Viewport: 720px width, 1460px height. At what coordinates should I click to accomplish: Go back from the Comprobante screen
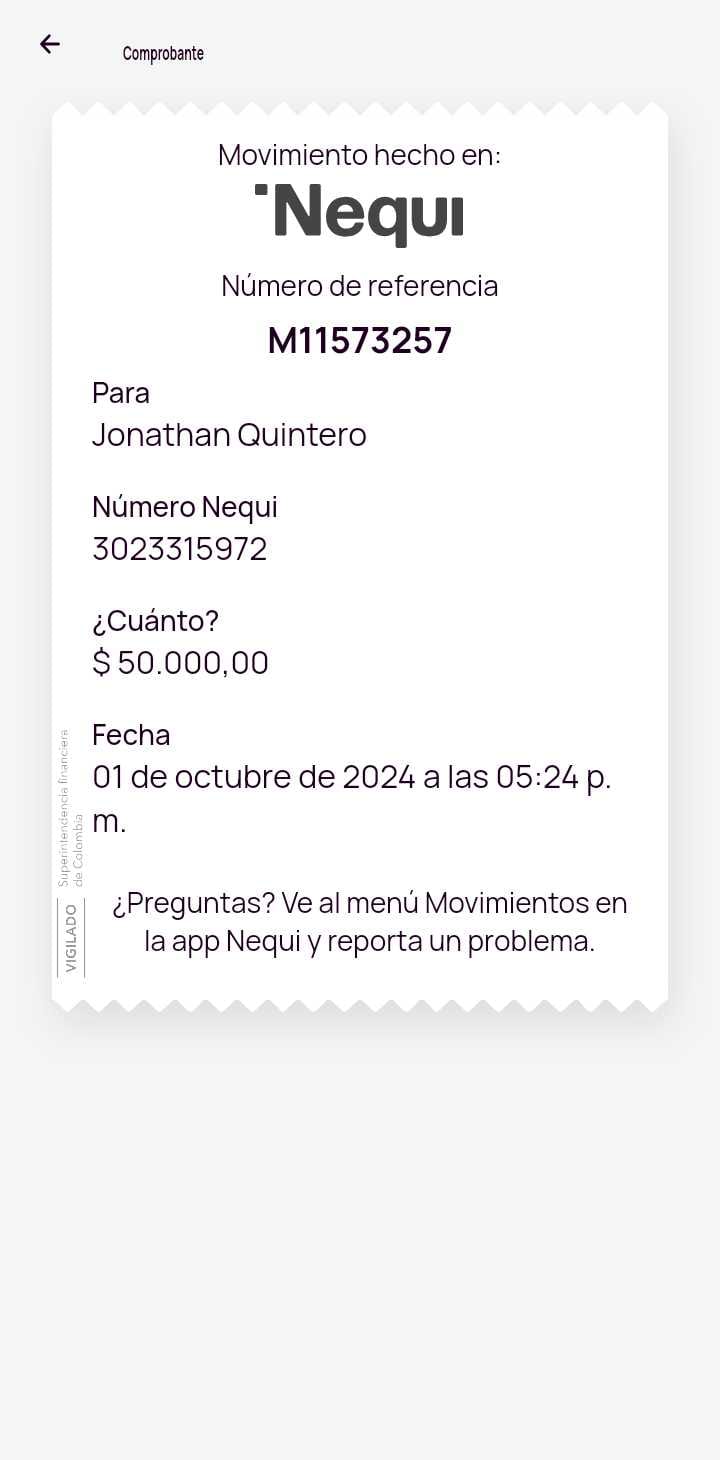(50, 44)
